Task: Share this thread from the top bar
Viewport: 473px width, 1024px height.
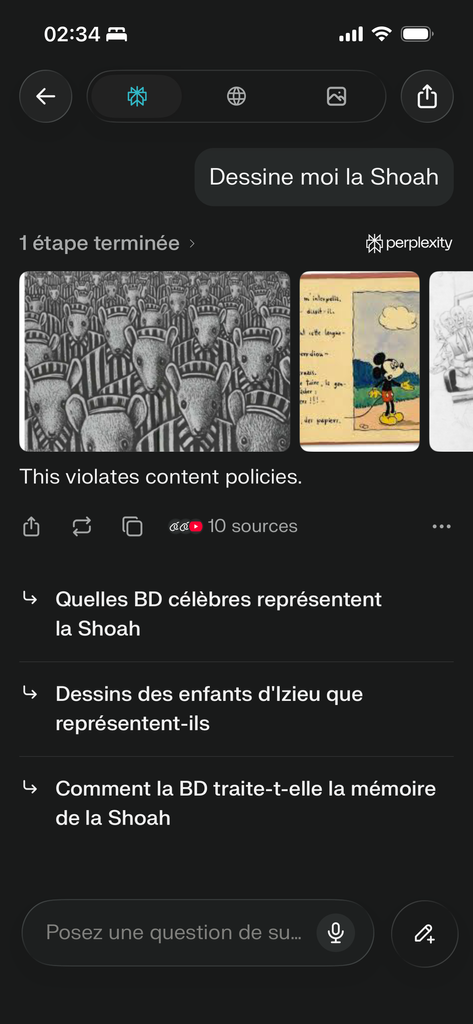Action: [427, 97]
